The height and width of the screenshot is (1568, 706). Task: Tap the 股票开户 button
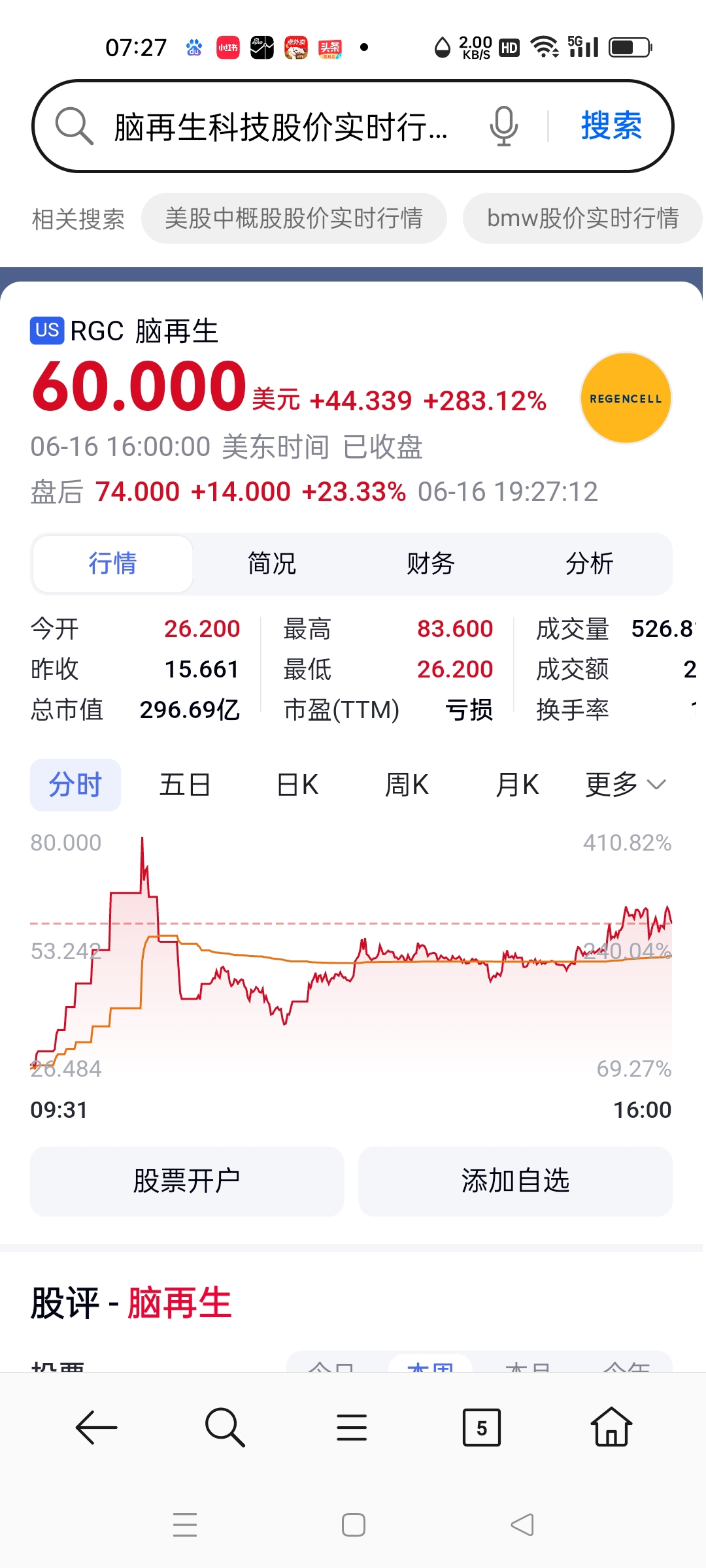coord(187,1181)
